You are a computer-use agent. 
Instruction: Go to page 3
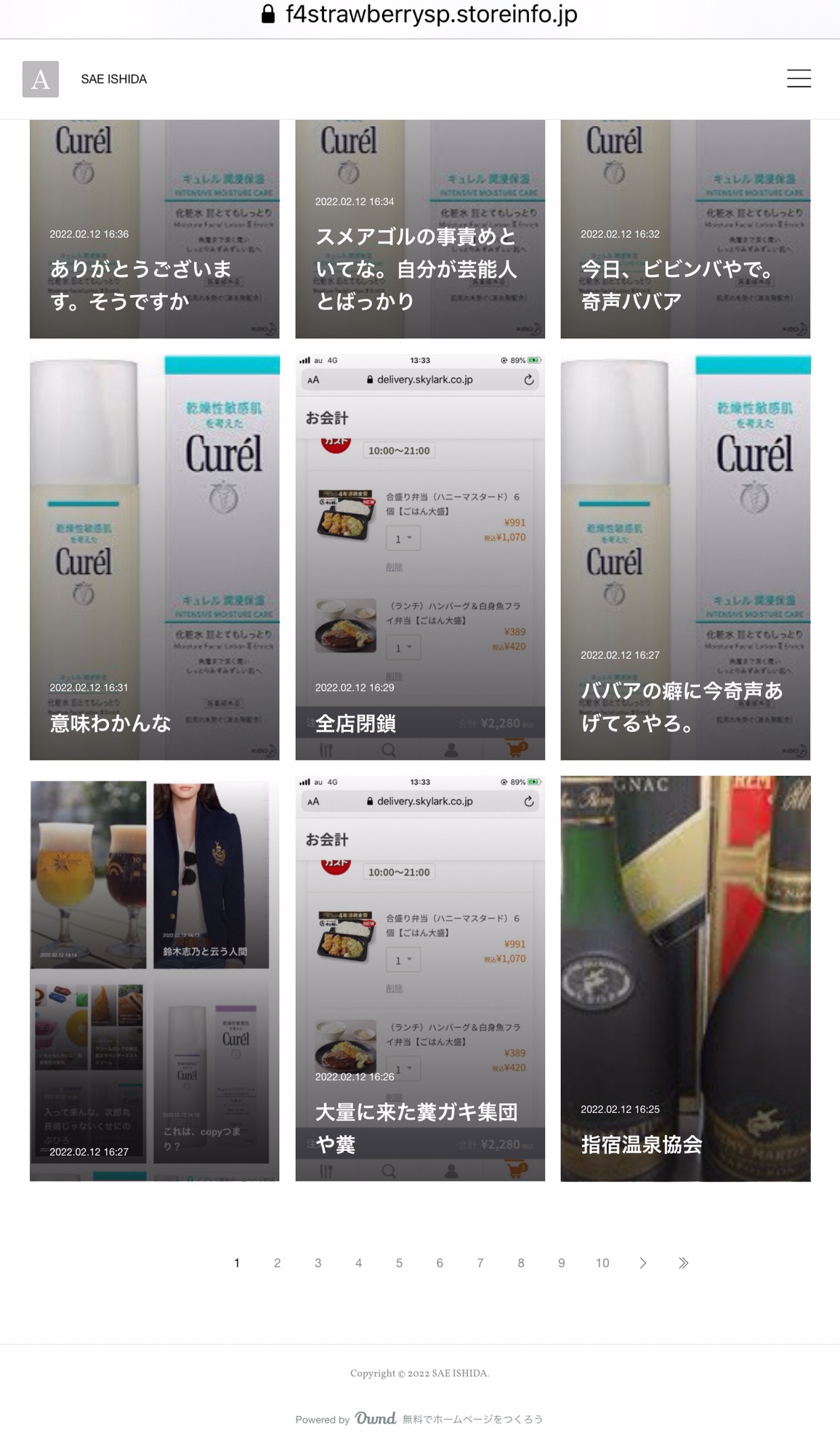[x=318, y=1263]
